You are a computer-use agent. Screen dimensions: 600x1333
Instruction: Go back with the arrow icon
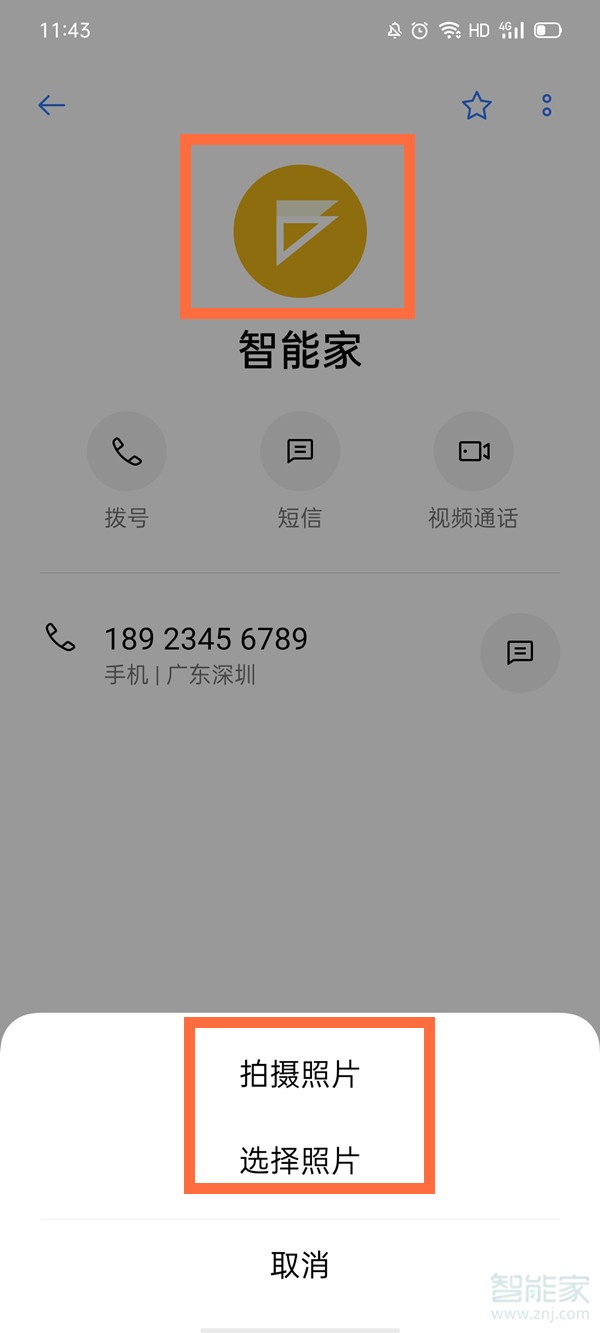point(51,105)
